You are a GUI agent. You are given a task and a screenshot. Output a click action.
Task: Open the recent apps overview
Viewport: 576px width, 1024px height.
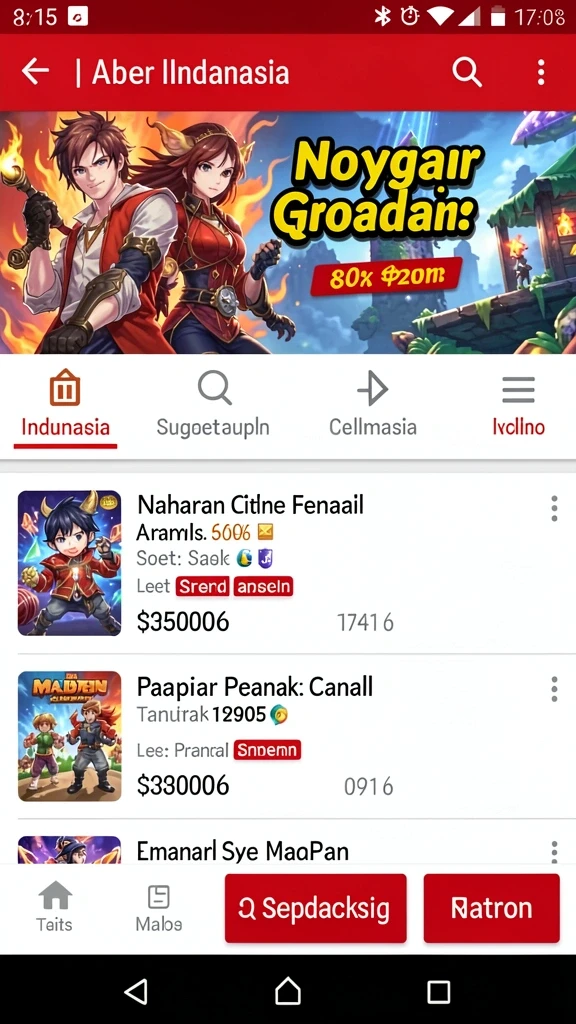pyautogui.click(x=438, y=992)
